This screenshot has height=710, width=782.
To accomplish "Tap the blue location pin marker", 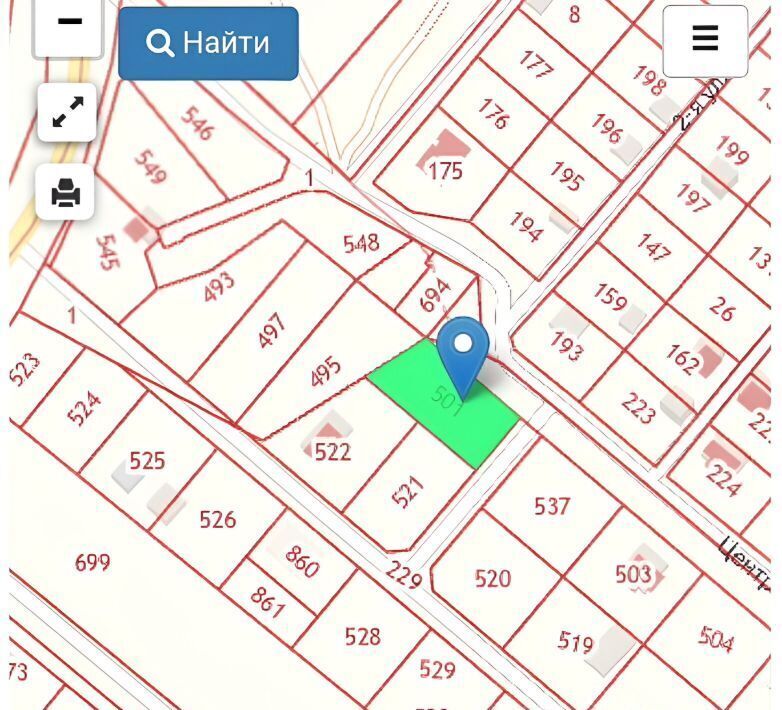I will coord(462,355).
